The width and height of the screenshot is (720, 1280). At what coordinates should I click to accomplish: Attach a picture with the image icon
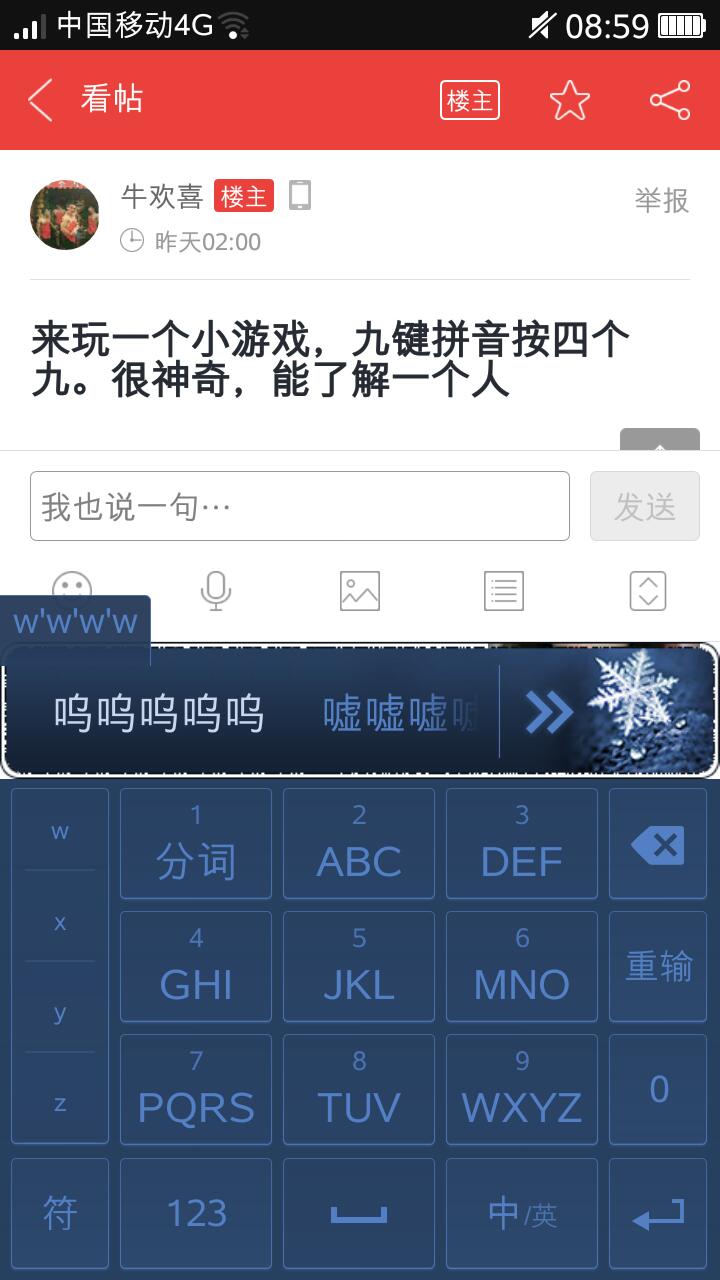360,590
